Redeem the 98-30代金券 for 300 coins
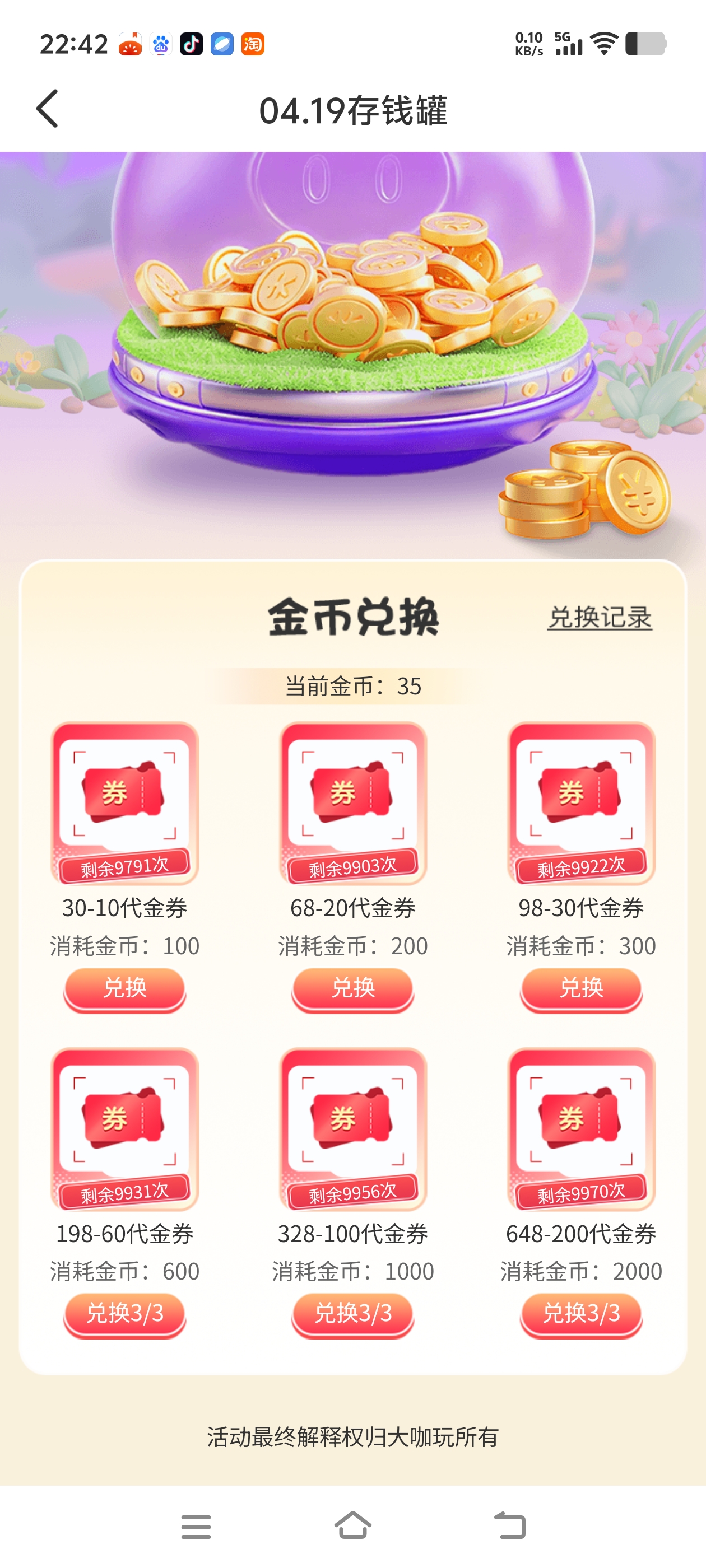Viewport: 706px width, 1568px height. click(x=581, y=988)
